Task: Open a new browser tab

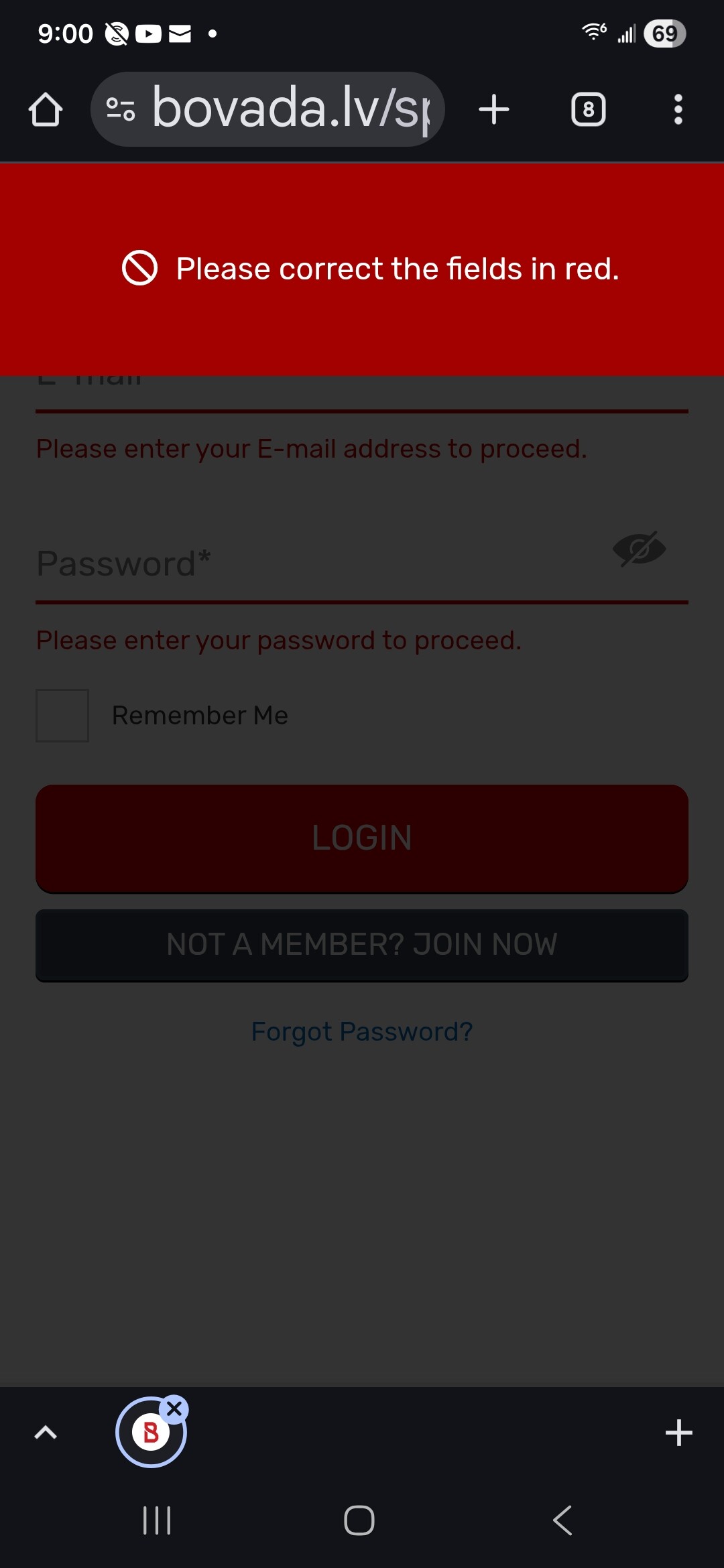Action: pyautogui.click(x=494, y=109)
